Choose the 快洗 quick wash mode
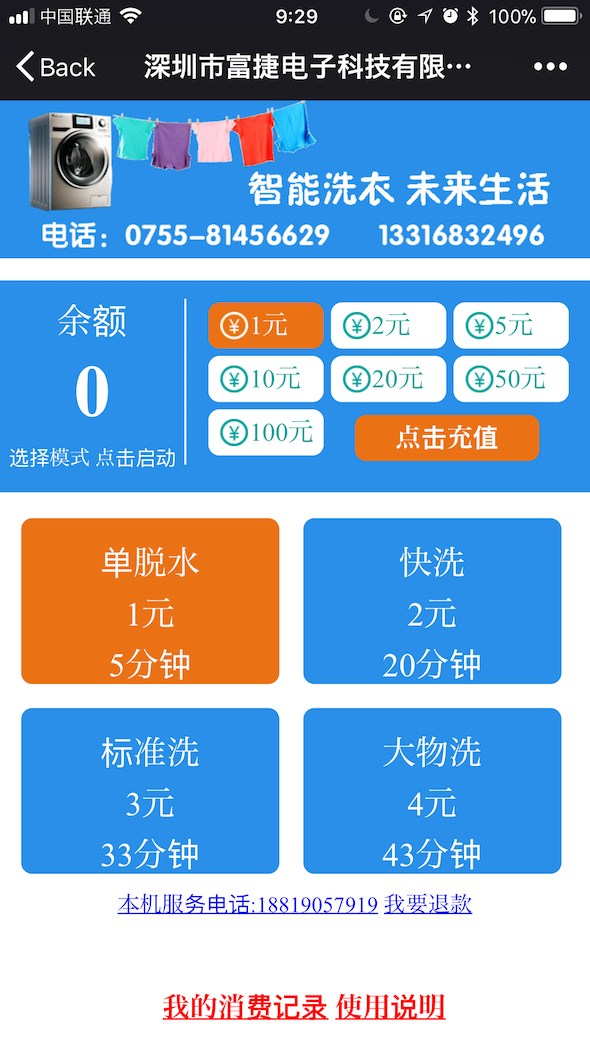 432,601
